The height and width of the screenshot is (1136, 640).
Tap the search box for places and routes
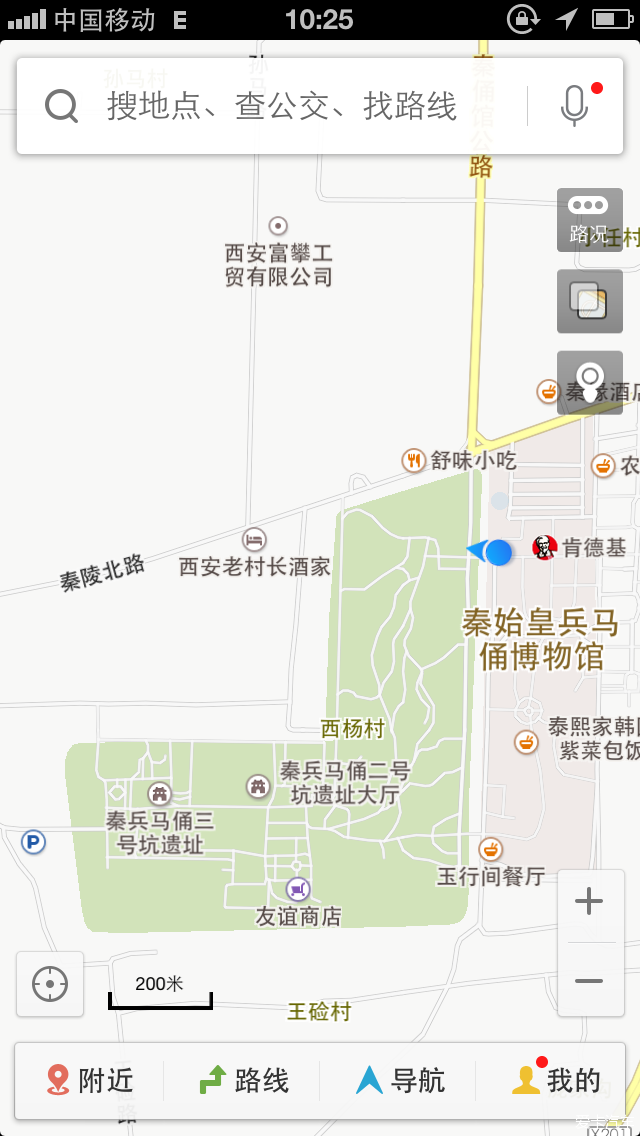point(280,106)
